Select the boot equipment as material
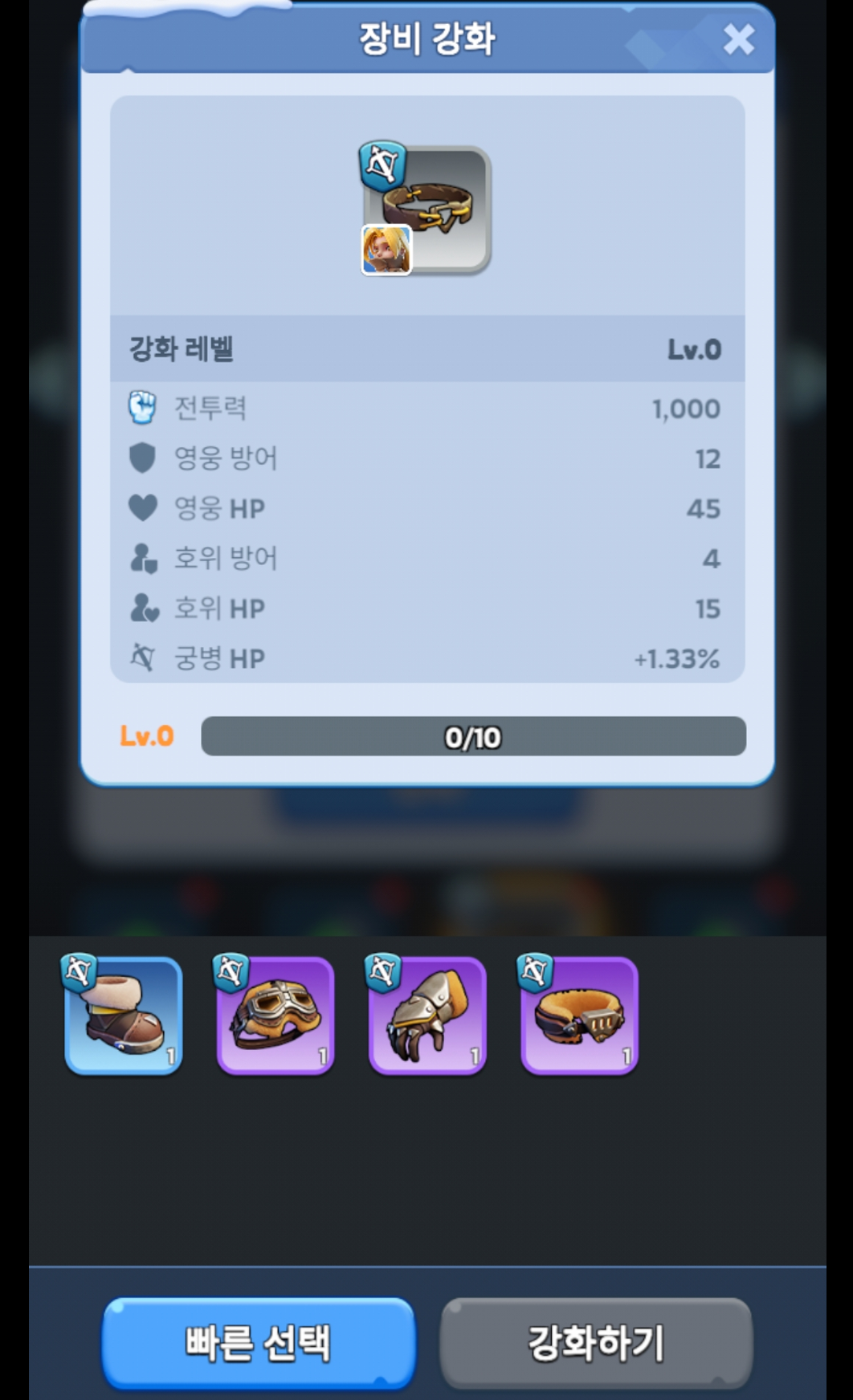The width and height of the screenshot is (853, 1400). 124,1015
